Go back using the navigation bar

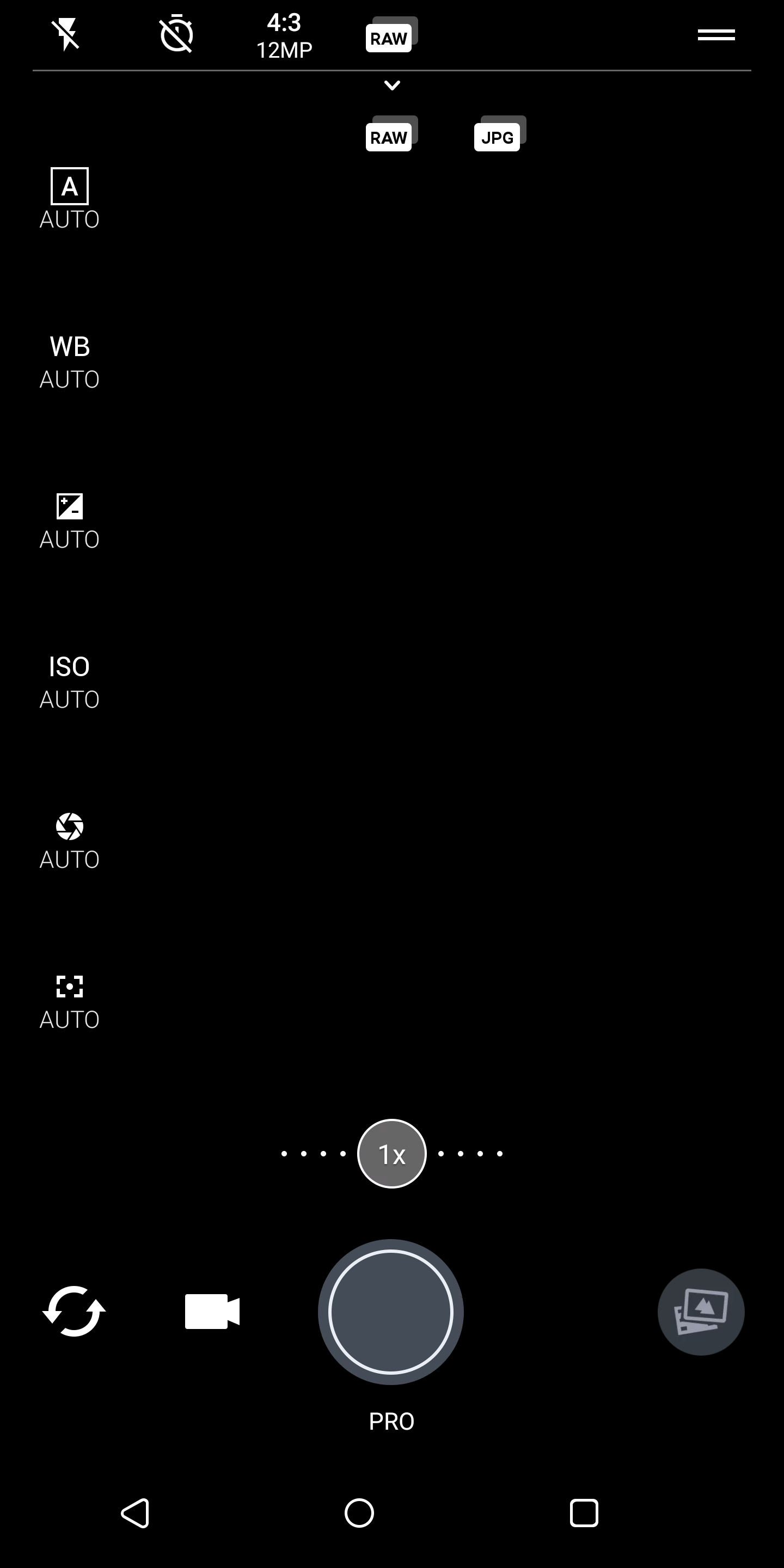click(x=135, y=1512)
